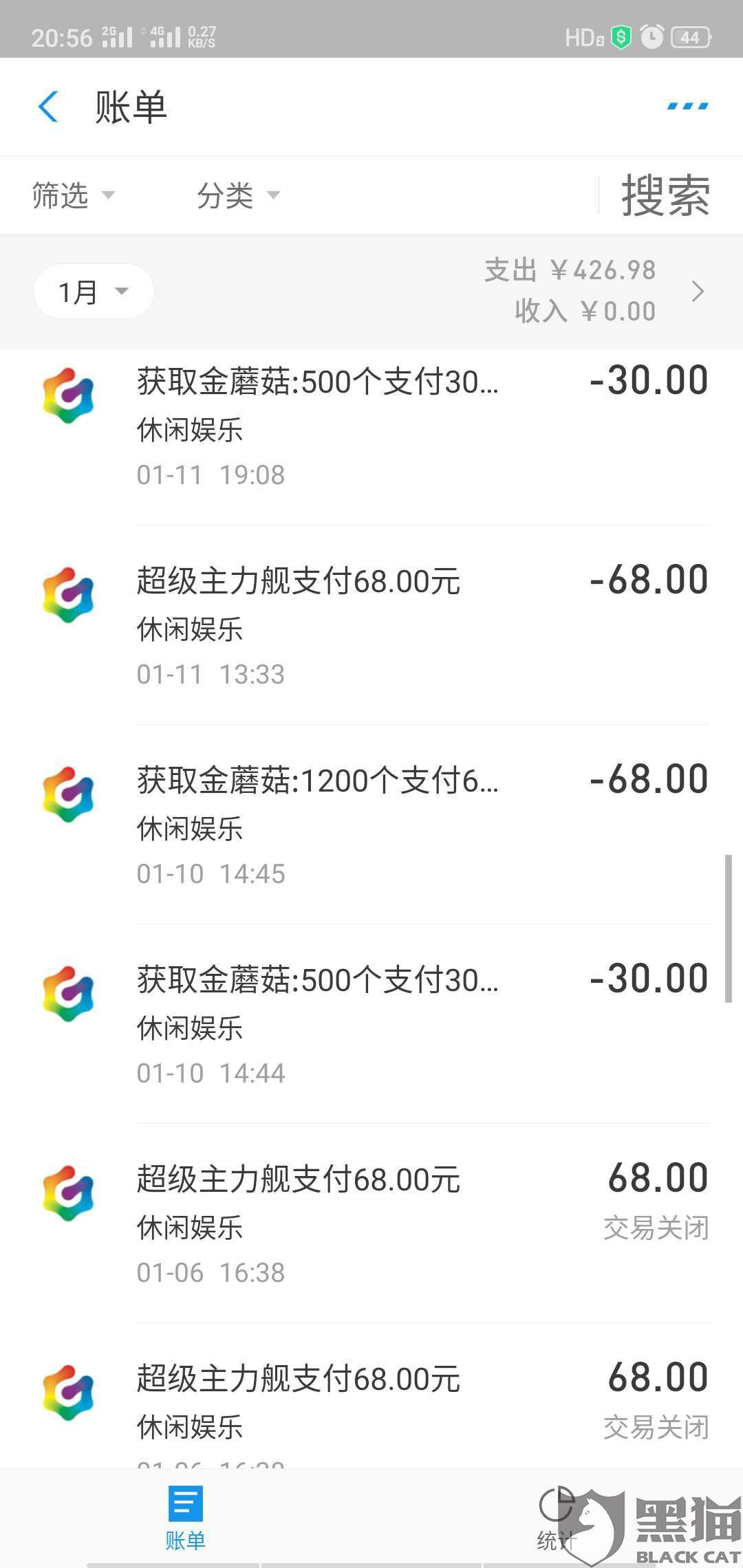Expand the 筛选 filter dropdown
743x1568 pixels.
click(73, 195)
